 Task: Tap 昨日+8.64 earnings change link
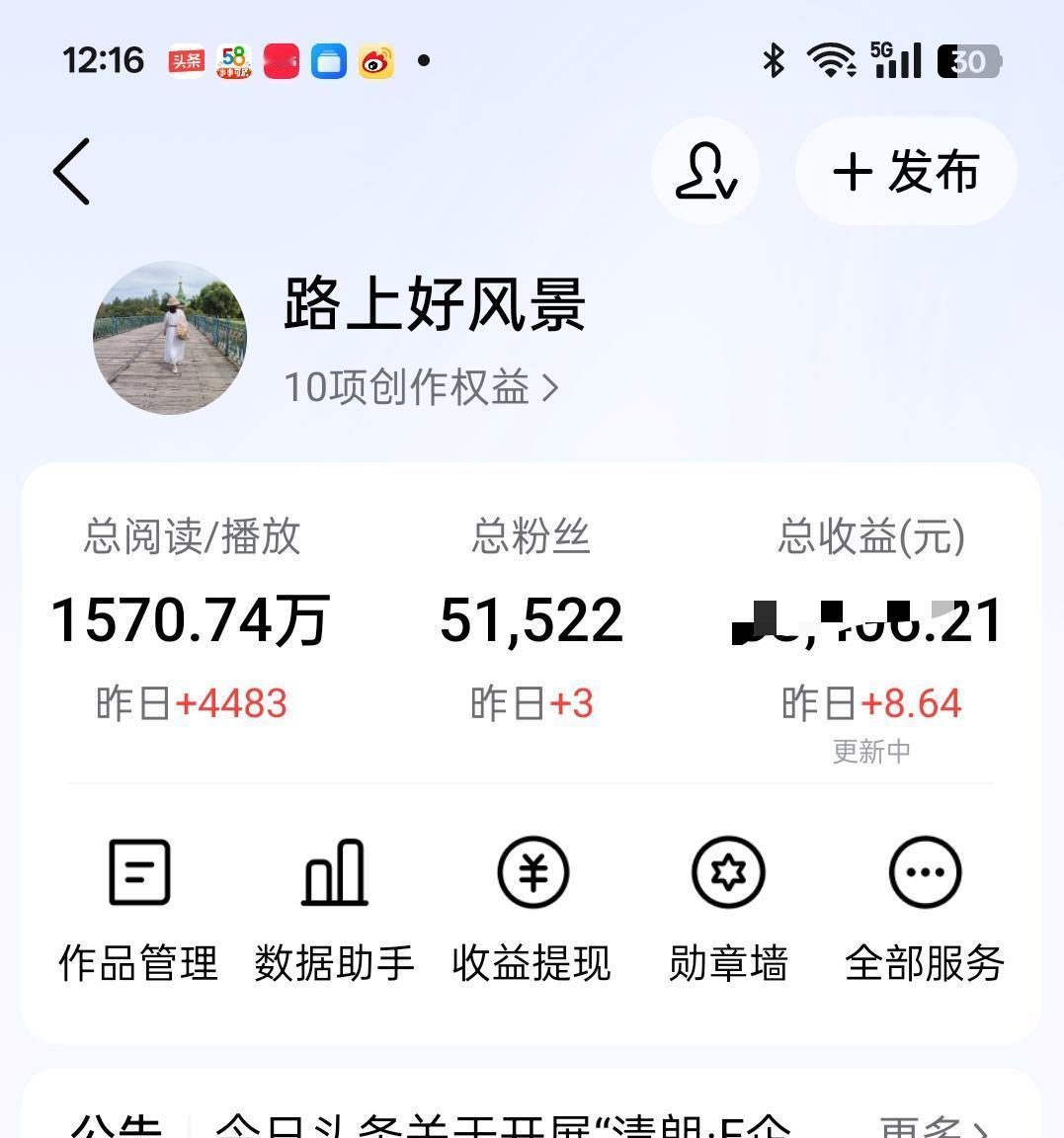870,702
